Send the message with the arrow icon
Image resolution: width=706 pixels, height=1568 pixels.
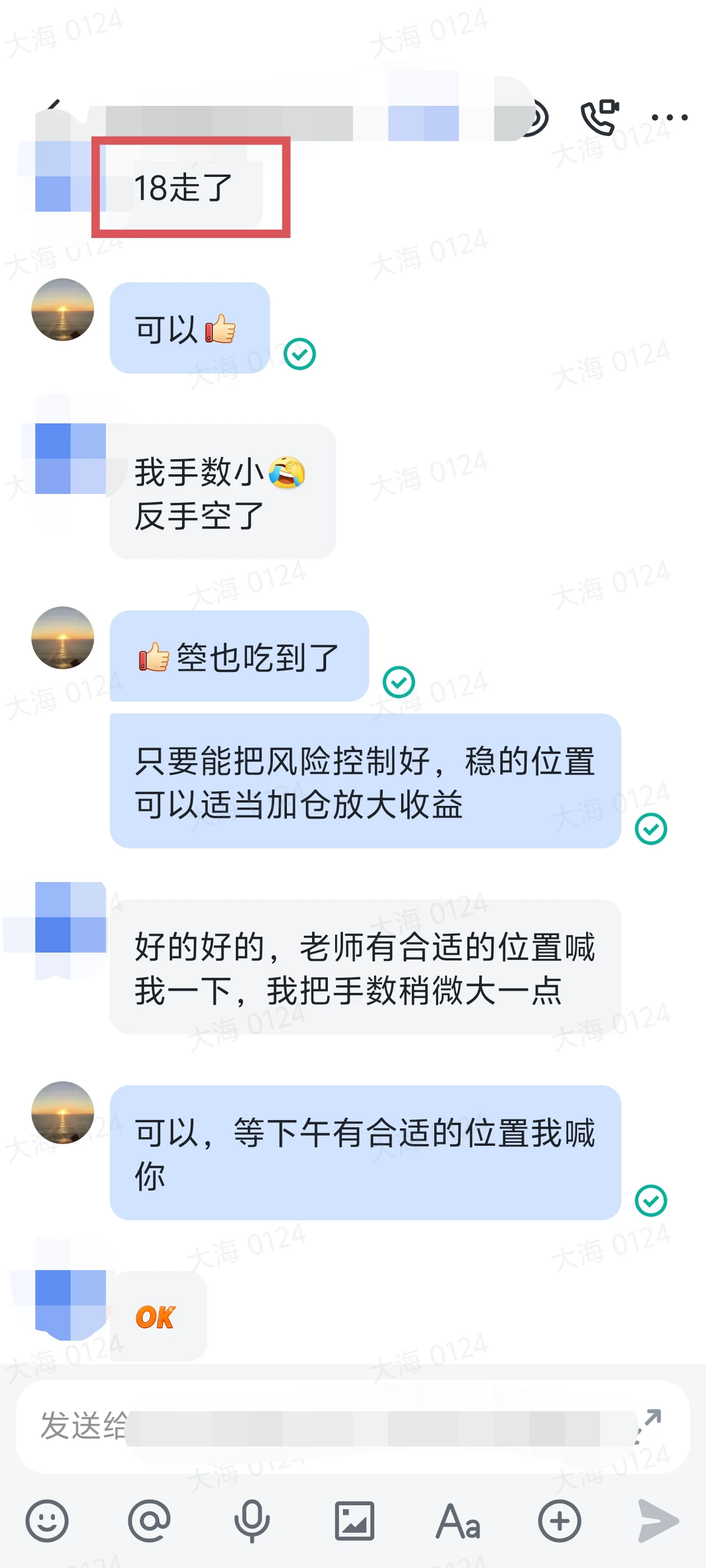tap(658, 1520)
